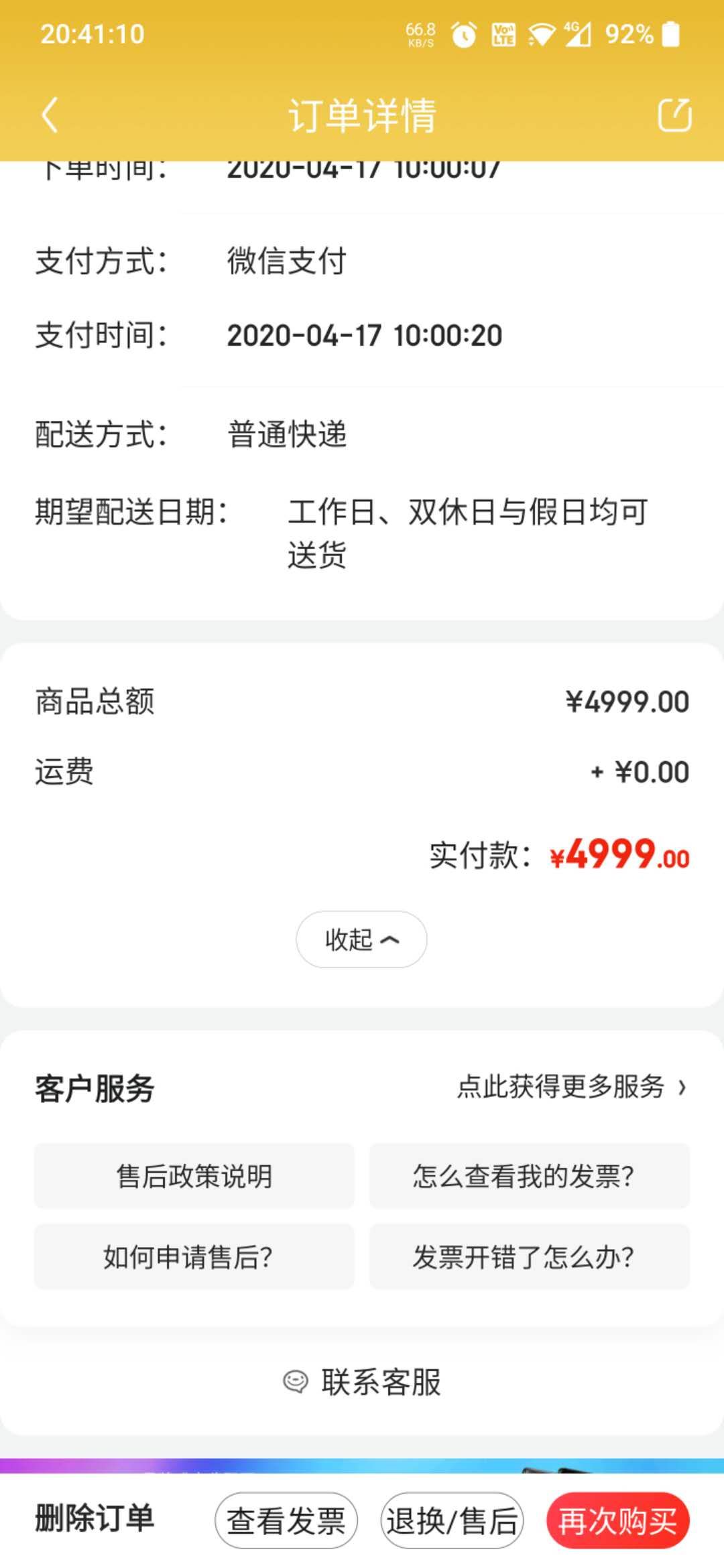Viewport: 724px width, 1568px height.
Task: Open 退换/售后 for returns
Action: (x=452, y=1520)
